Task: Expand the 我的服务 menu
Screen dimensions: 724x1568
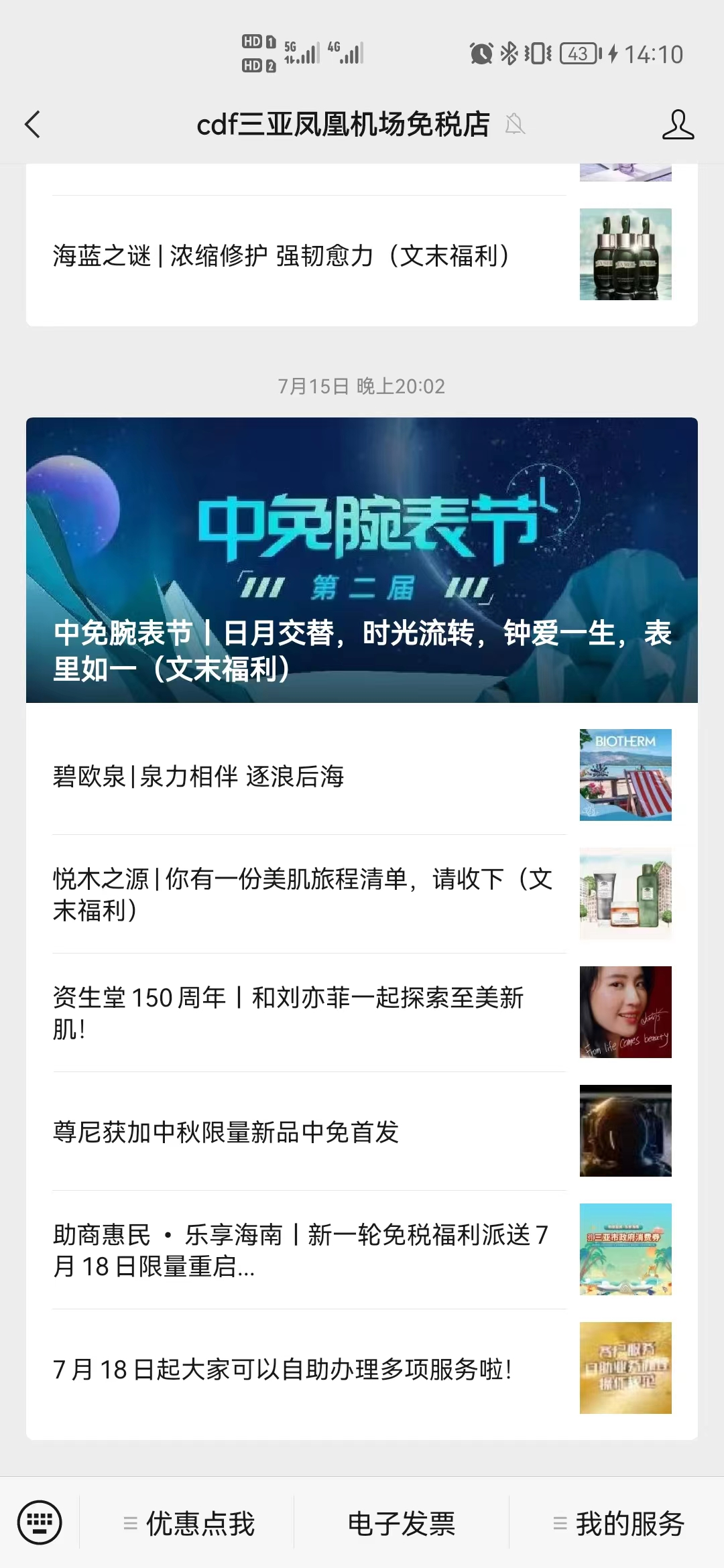Action: [617, 1523]
